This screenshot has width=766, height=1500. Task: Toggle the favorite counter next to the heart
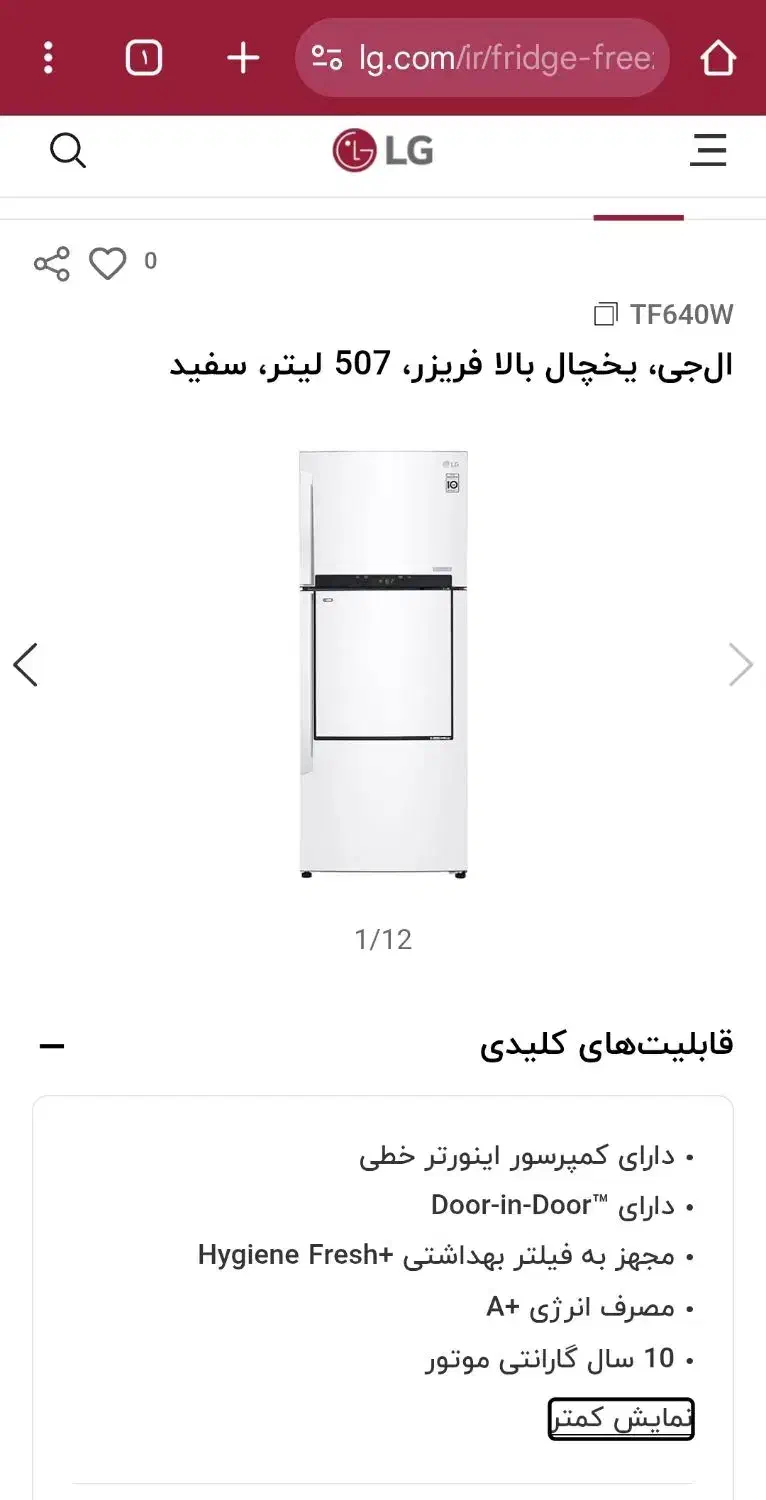[x=150, y=261]
